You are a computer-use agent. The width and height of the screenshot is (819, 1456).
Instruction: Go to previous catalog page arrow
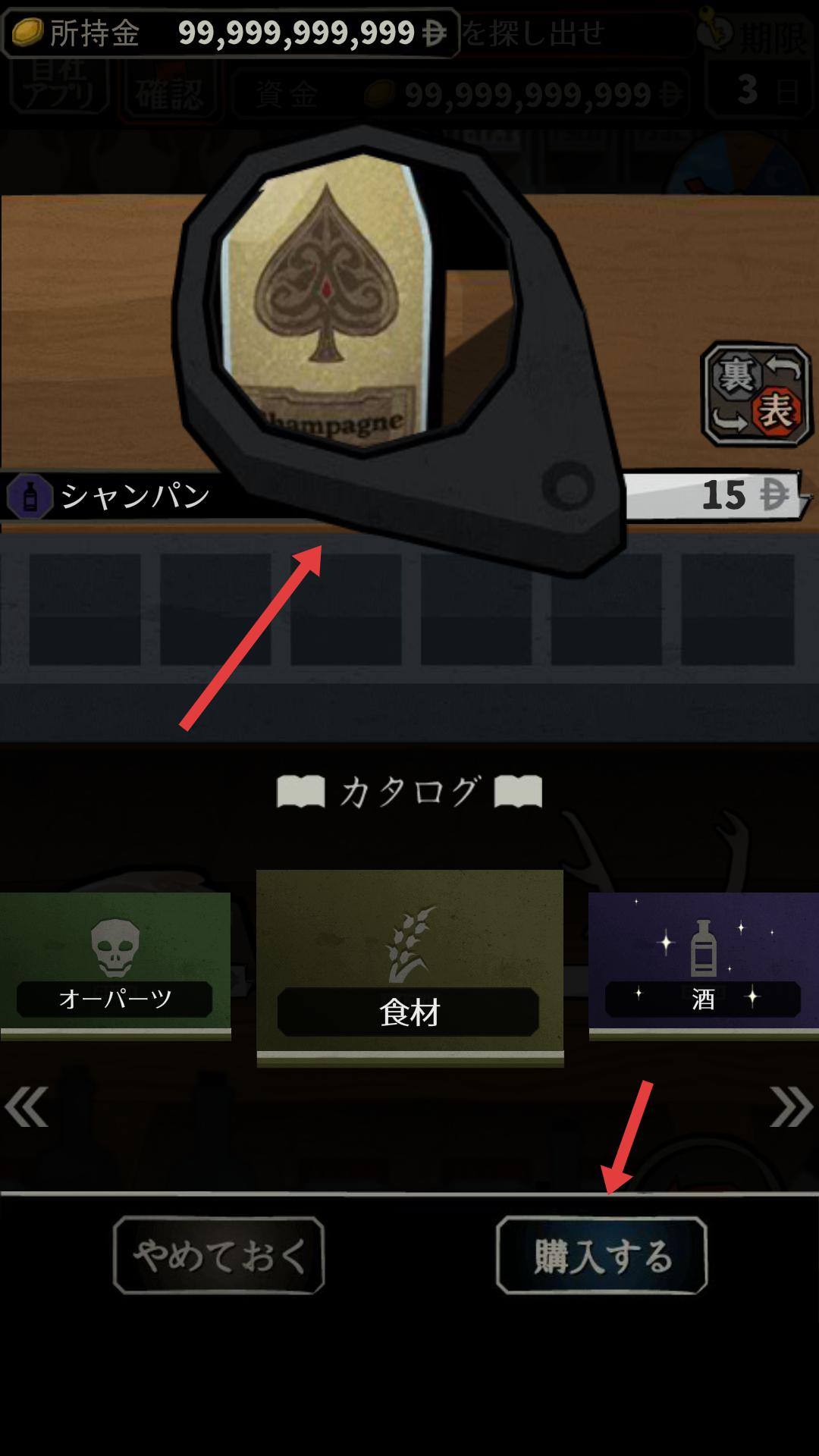27,1106
